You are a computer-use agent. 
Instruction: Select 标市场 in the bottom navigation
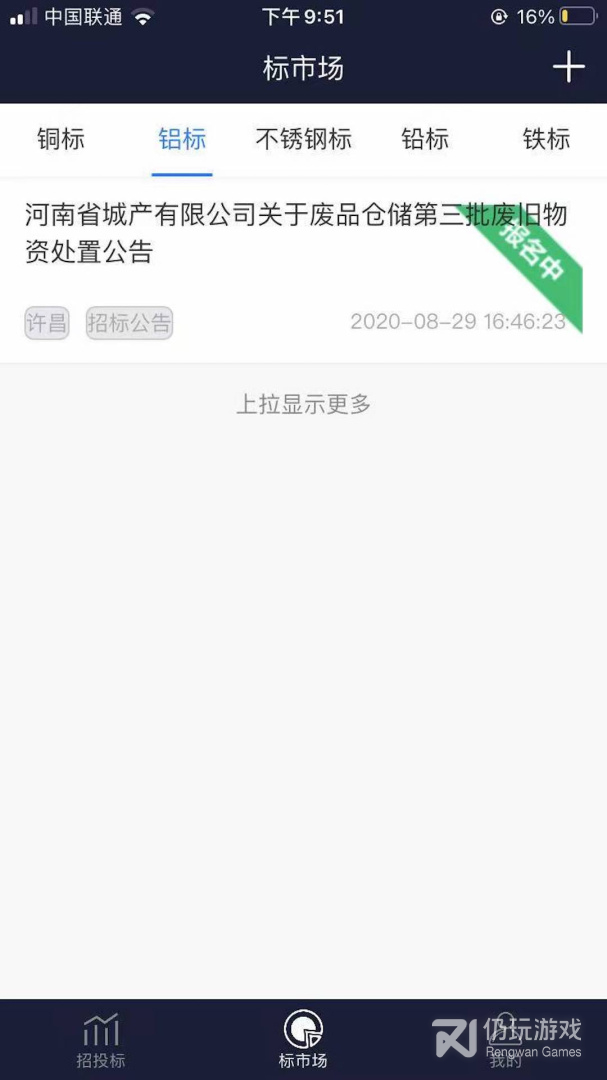(303, 1040)
